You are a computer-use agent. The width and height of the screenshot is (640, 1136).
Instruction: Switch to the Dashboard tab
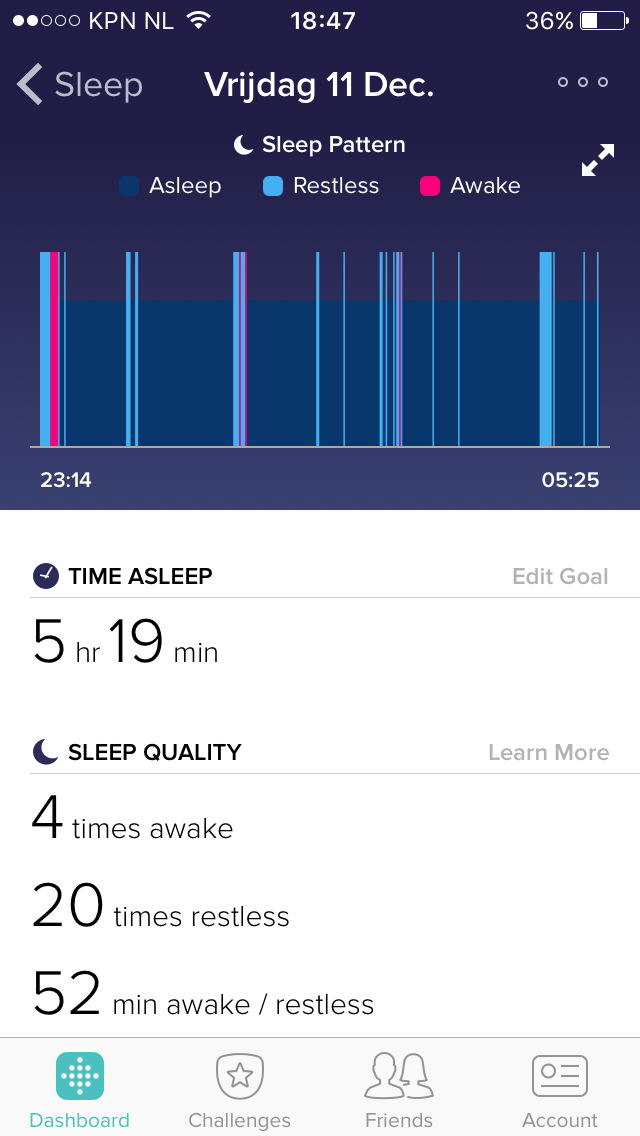pyautogui.click(x=80, y=1090)
